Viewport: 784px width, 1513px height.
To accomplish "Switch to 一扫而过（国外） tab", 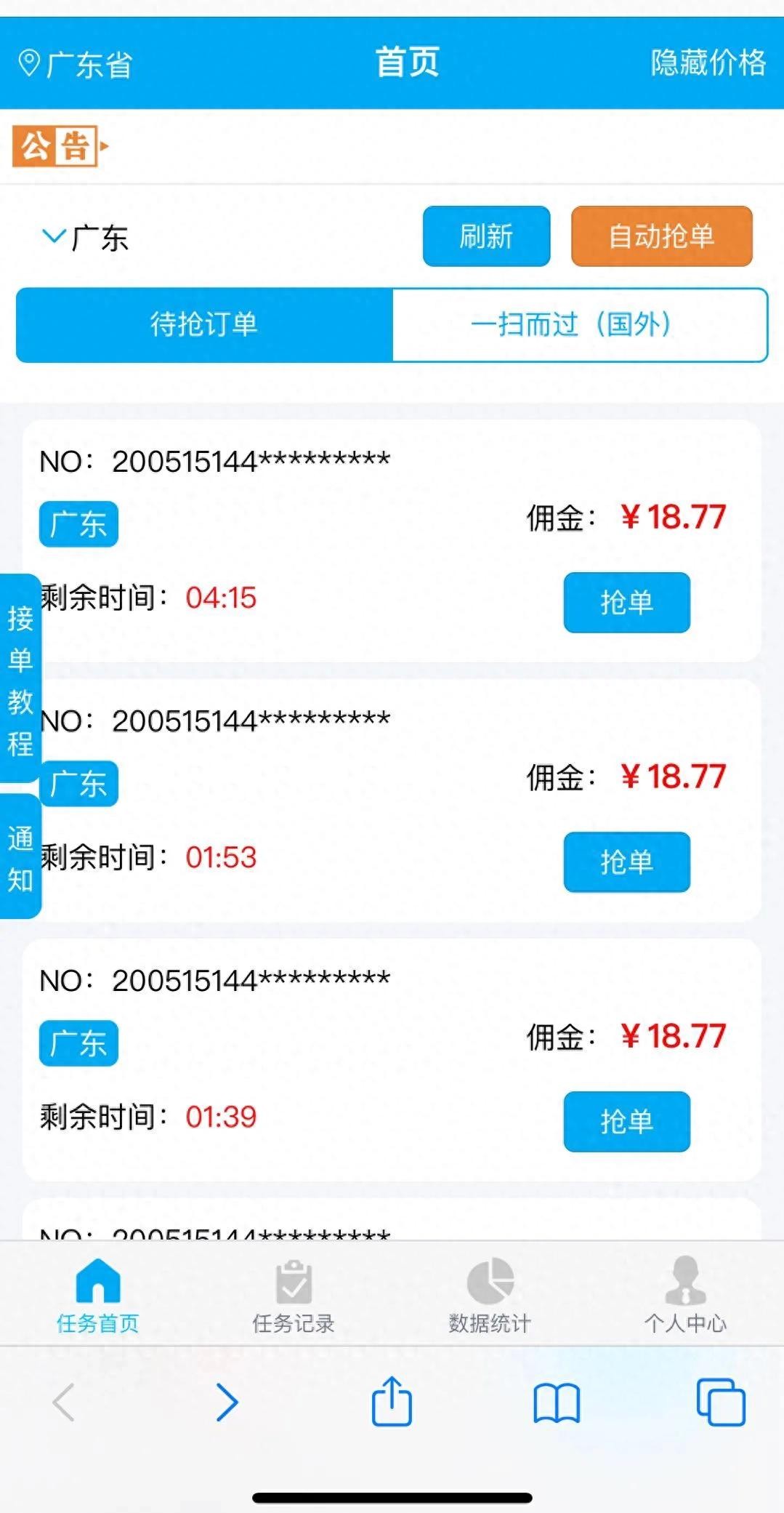I will pos(579,325).
